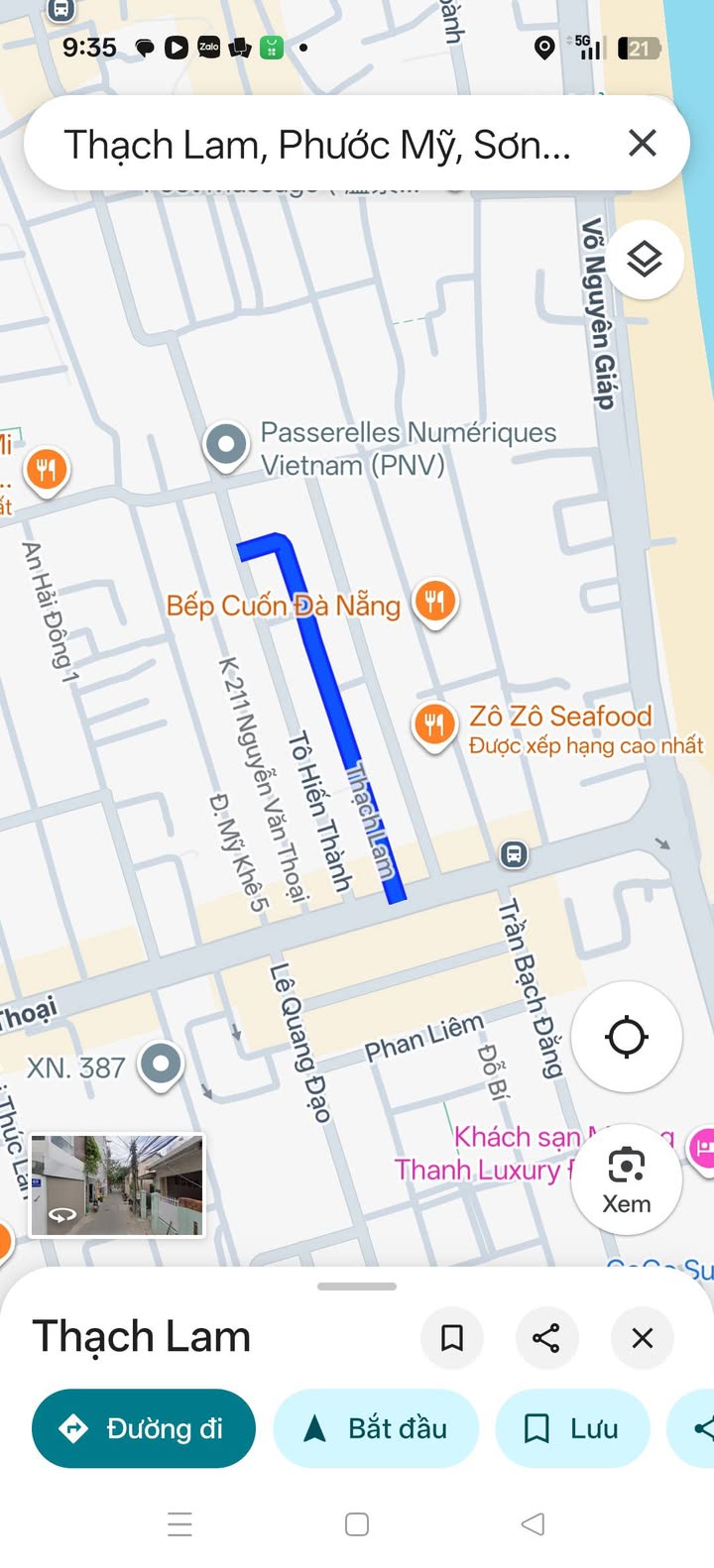714x1568 pixels.
Task: Open the map layers selector
Action: point(645,260)
